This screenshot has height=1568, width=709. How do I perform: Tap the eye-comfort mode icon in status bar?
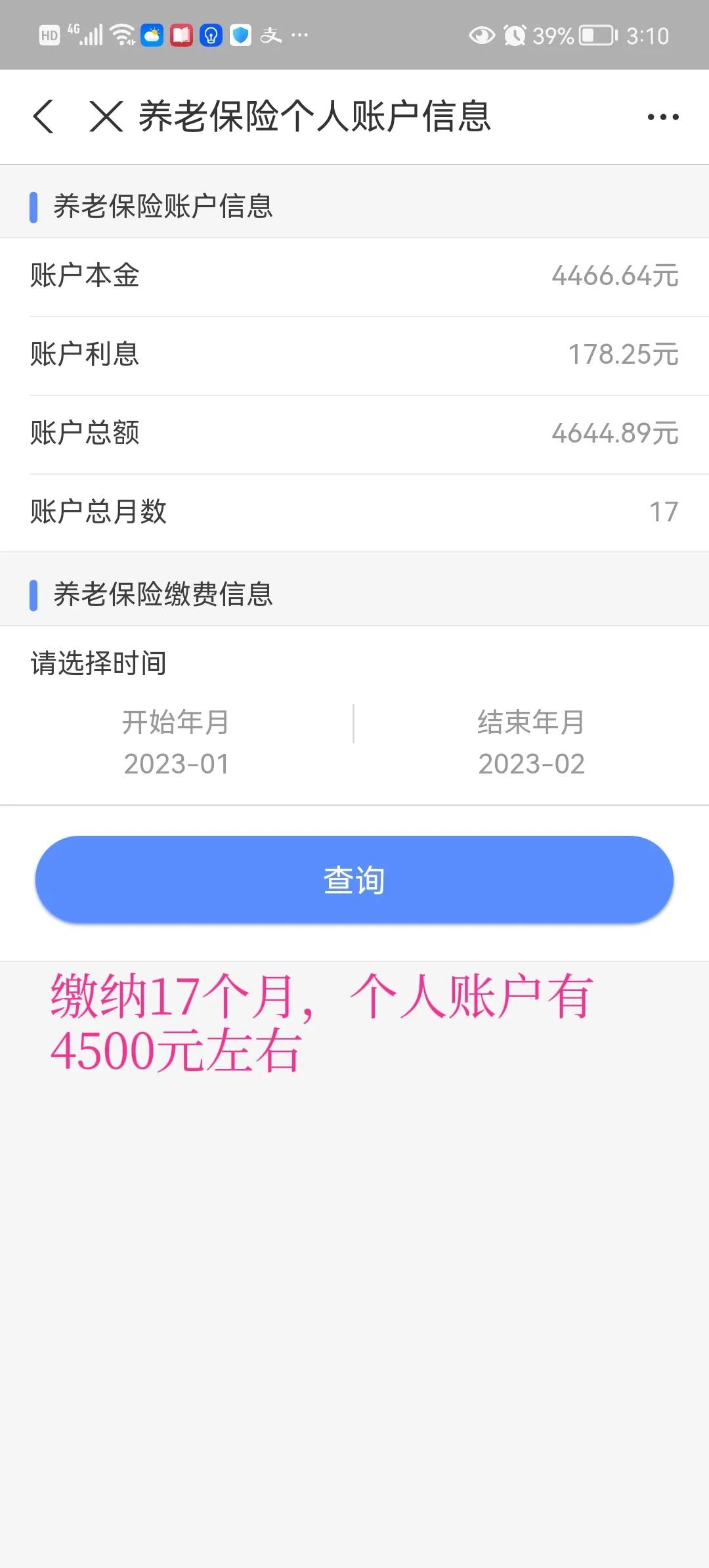pyautogui.click(x=481, y=34)
